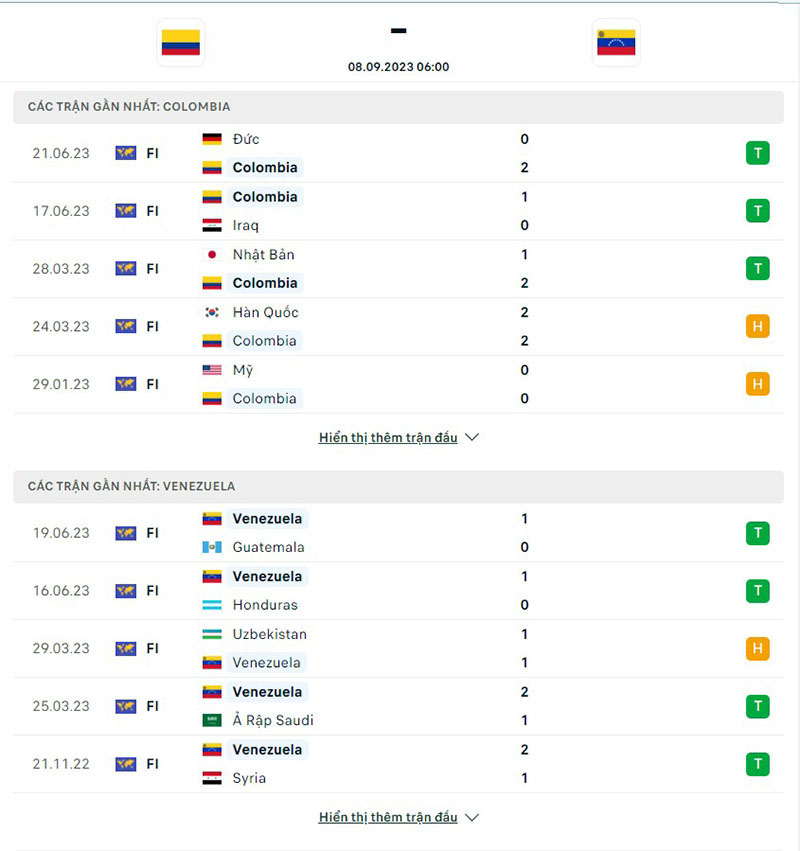Open the Đức vs Colombia match
This screenshot has width=800, height=851.
398,153
